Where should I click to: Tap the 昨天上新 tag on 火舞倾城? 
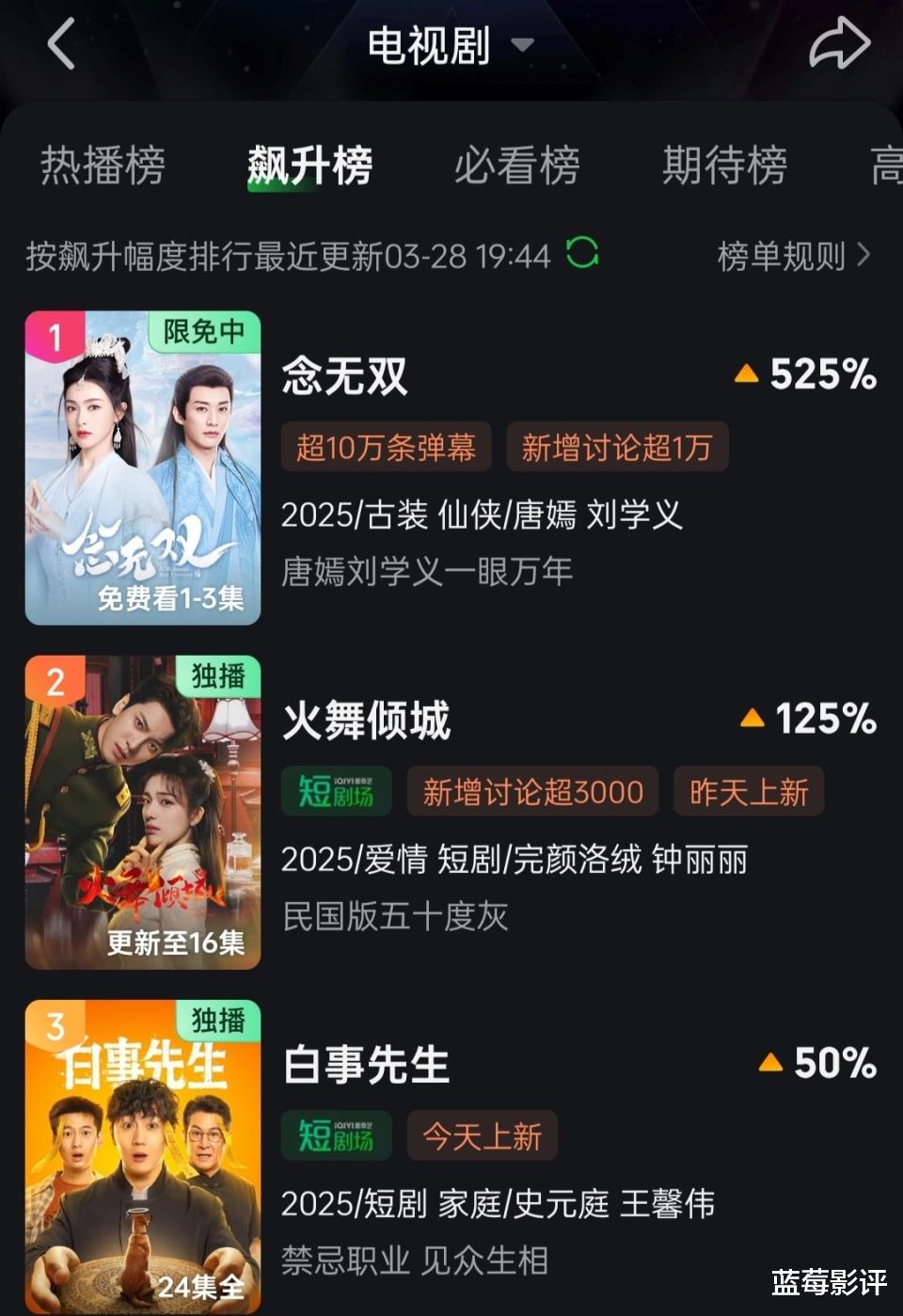tap(749, 791)
